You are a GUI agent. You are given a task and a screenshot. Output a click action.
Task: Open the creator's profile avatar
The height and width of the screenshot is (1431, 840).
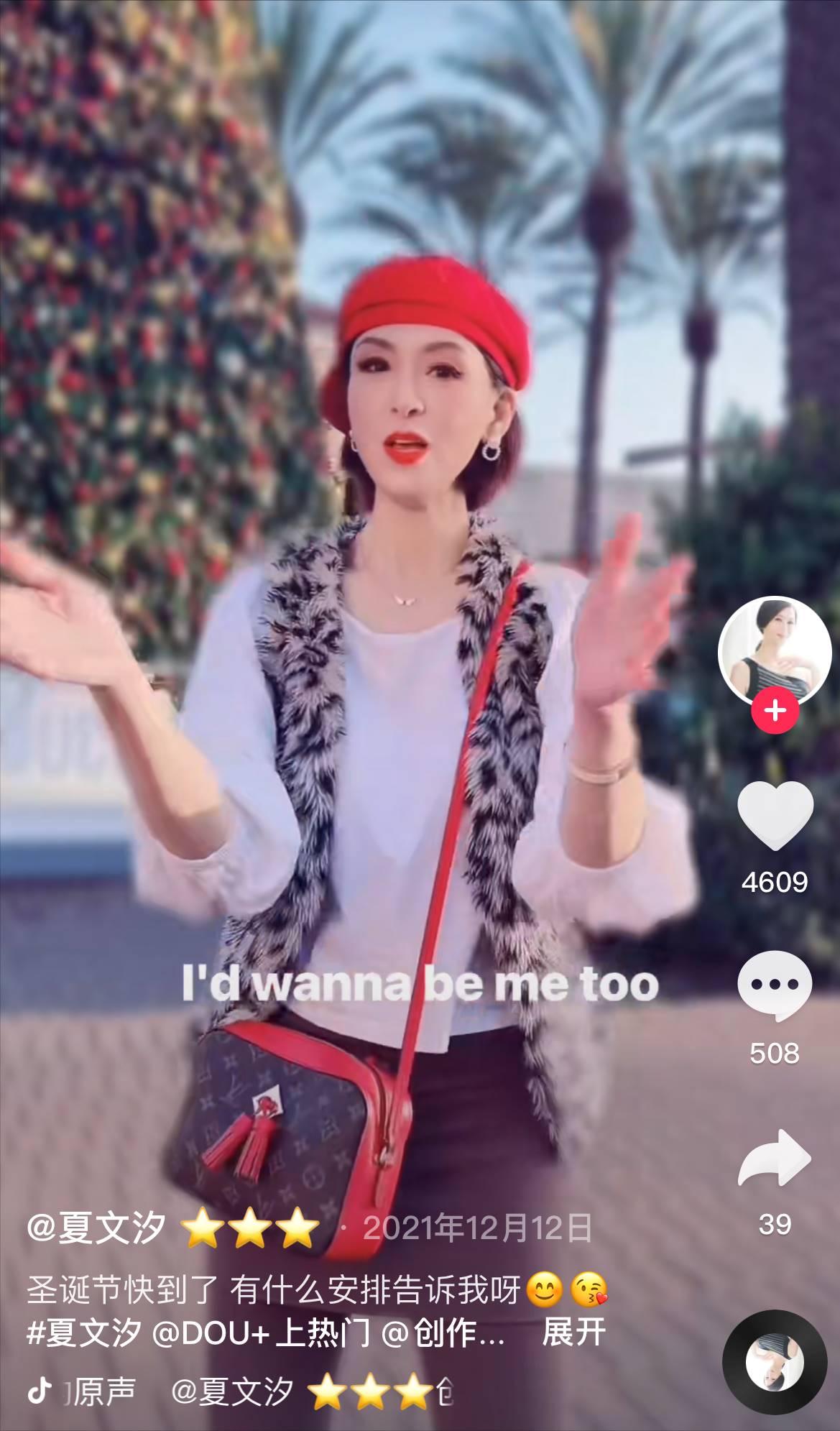point(774,651)
